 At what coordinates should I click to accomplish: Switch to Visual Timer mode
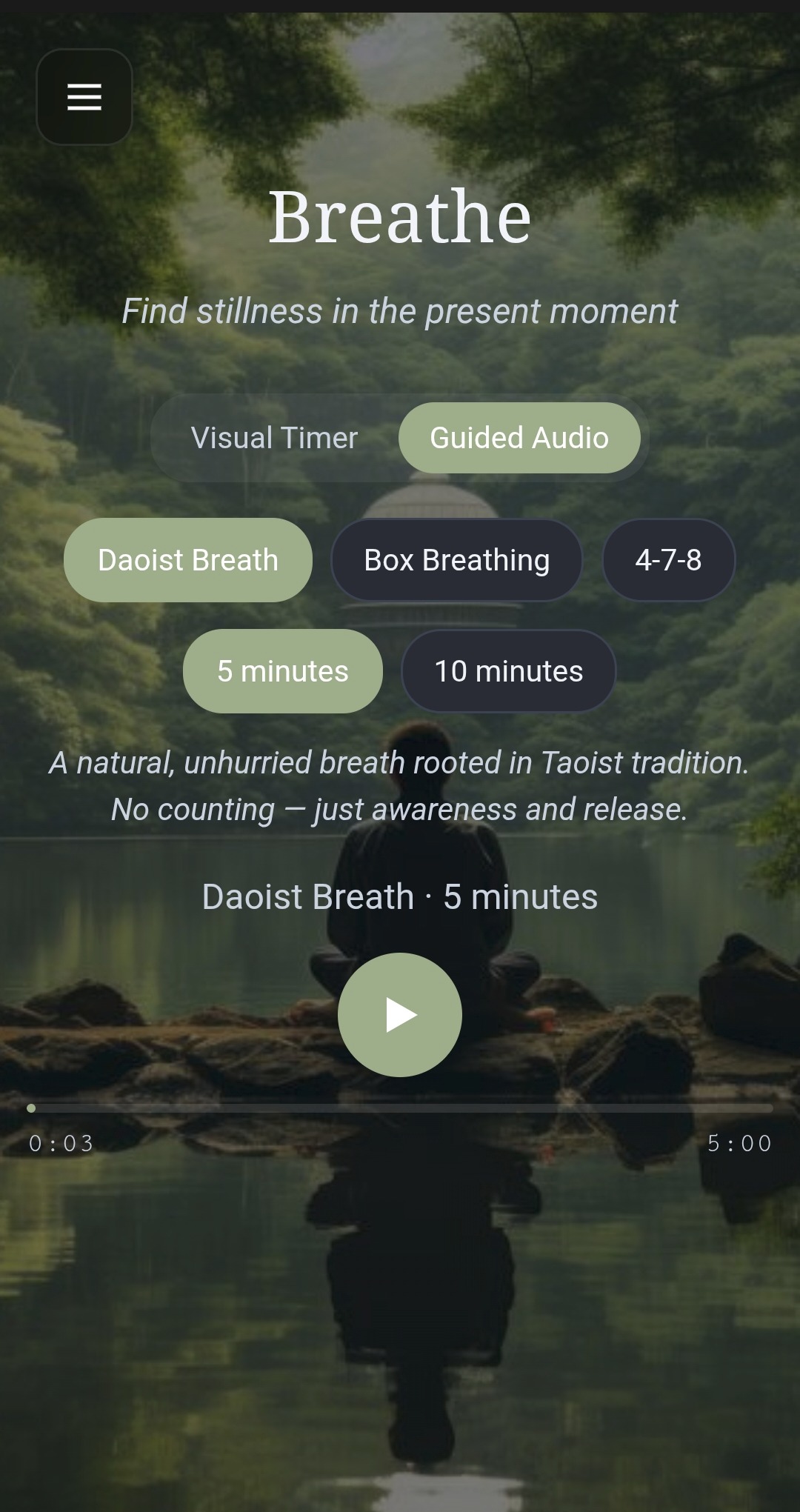[x=275, y=437]
